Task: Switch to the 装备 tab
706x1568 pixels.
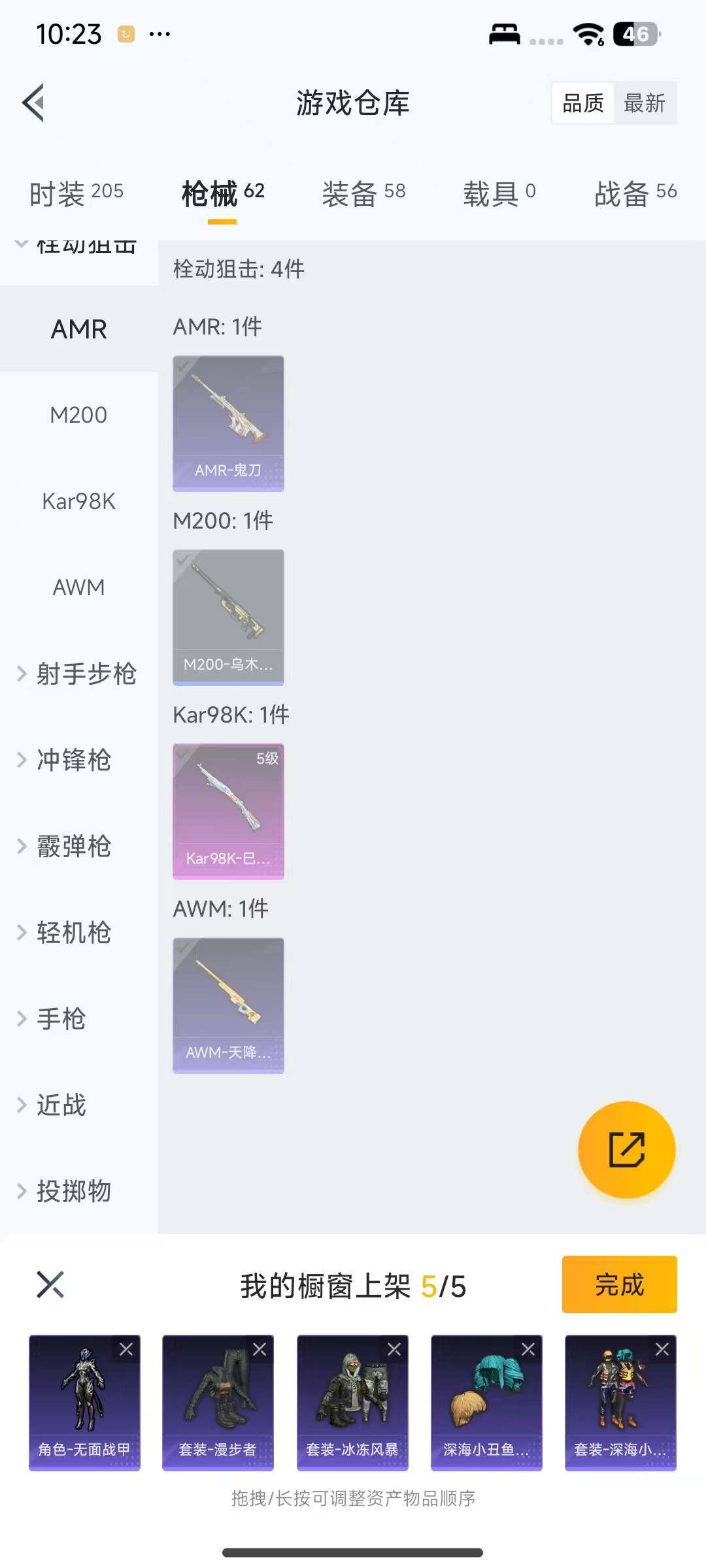Action: [x=363, y=193]
